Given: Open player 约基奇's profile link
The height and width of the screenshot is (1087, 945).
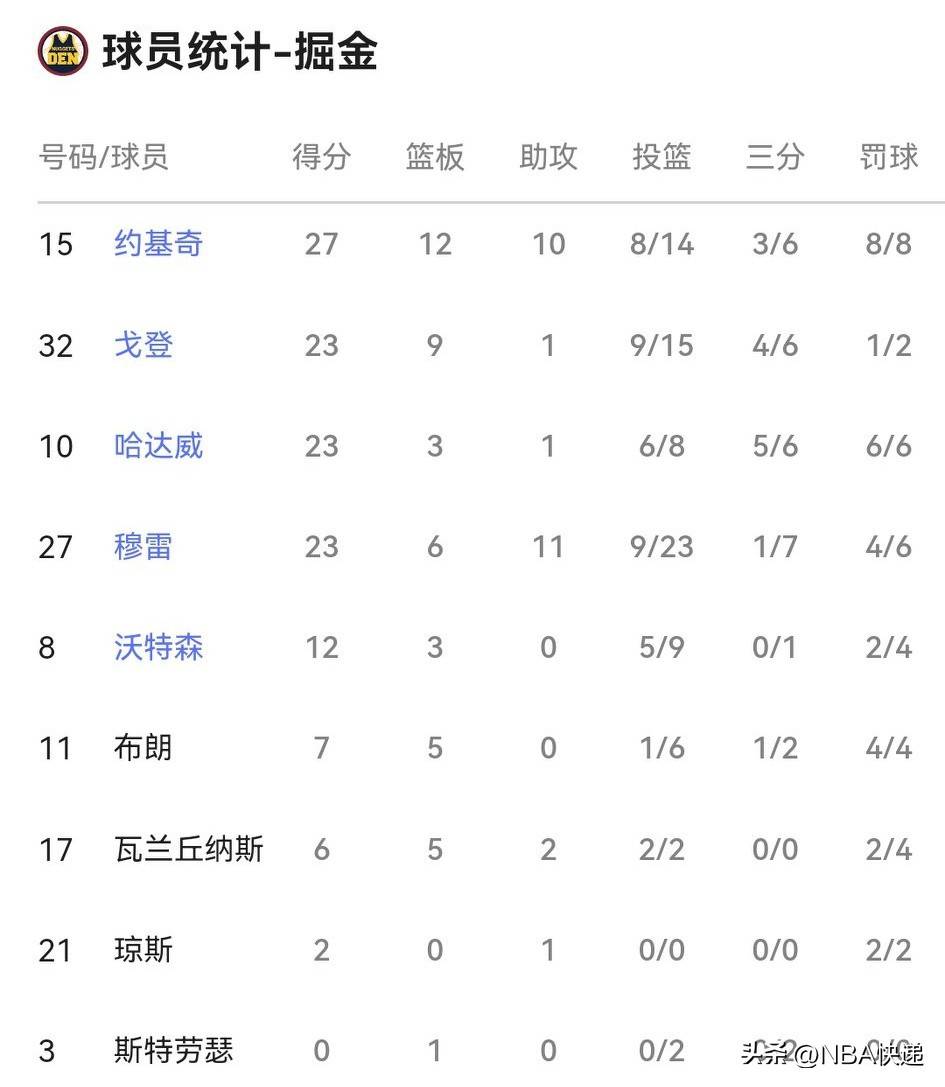Looking at the screenshot, I should [x=158, y=244].
